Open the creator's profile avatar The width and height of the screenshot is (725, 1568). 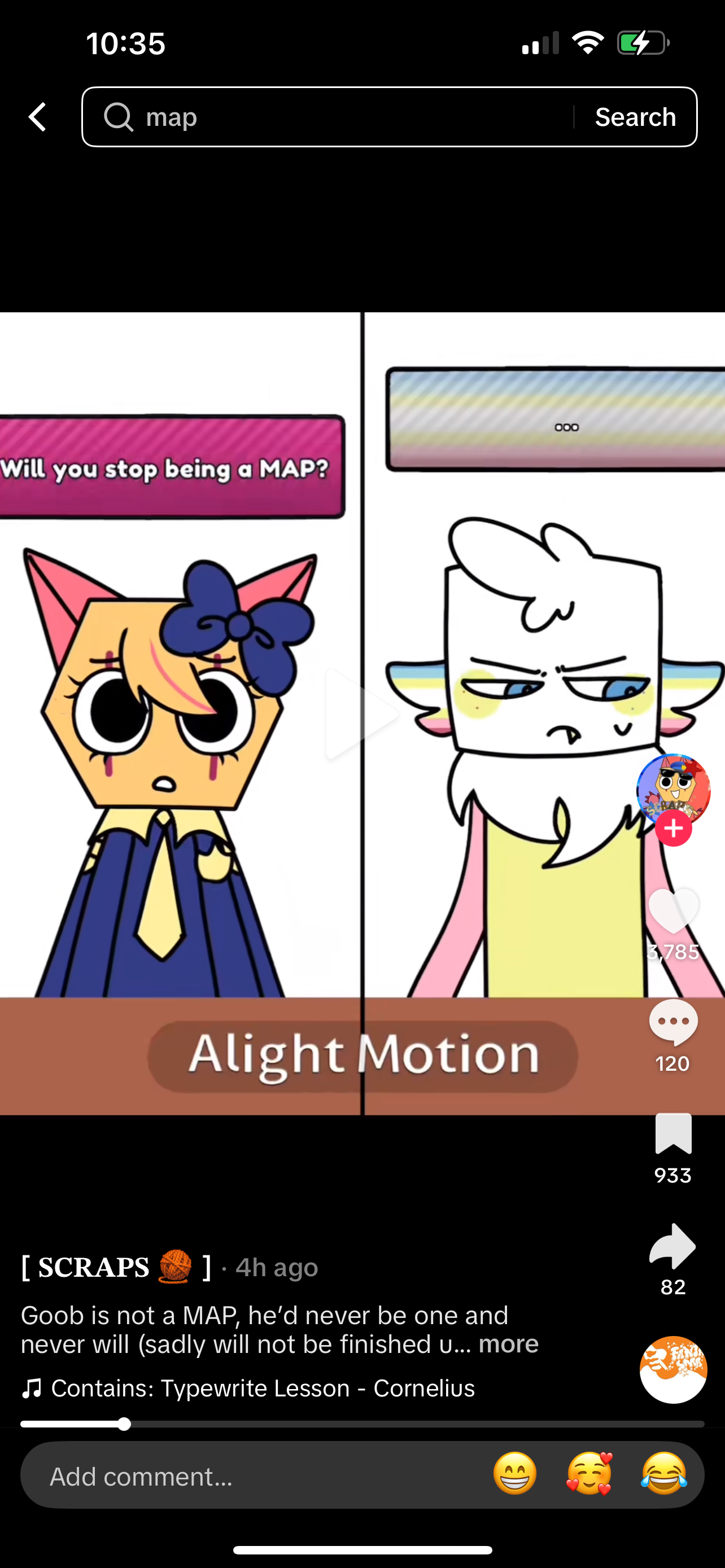click(x=673, y=790)
